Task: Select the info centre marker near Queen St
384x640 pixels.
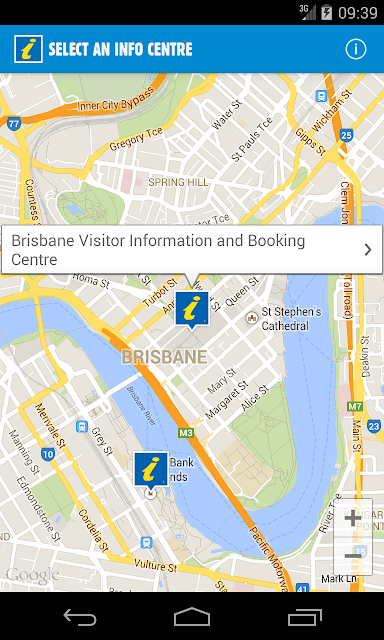Action: [x=192, y=309]
